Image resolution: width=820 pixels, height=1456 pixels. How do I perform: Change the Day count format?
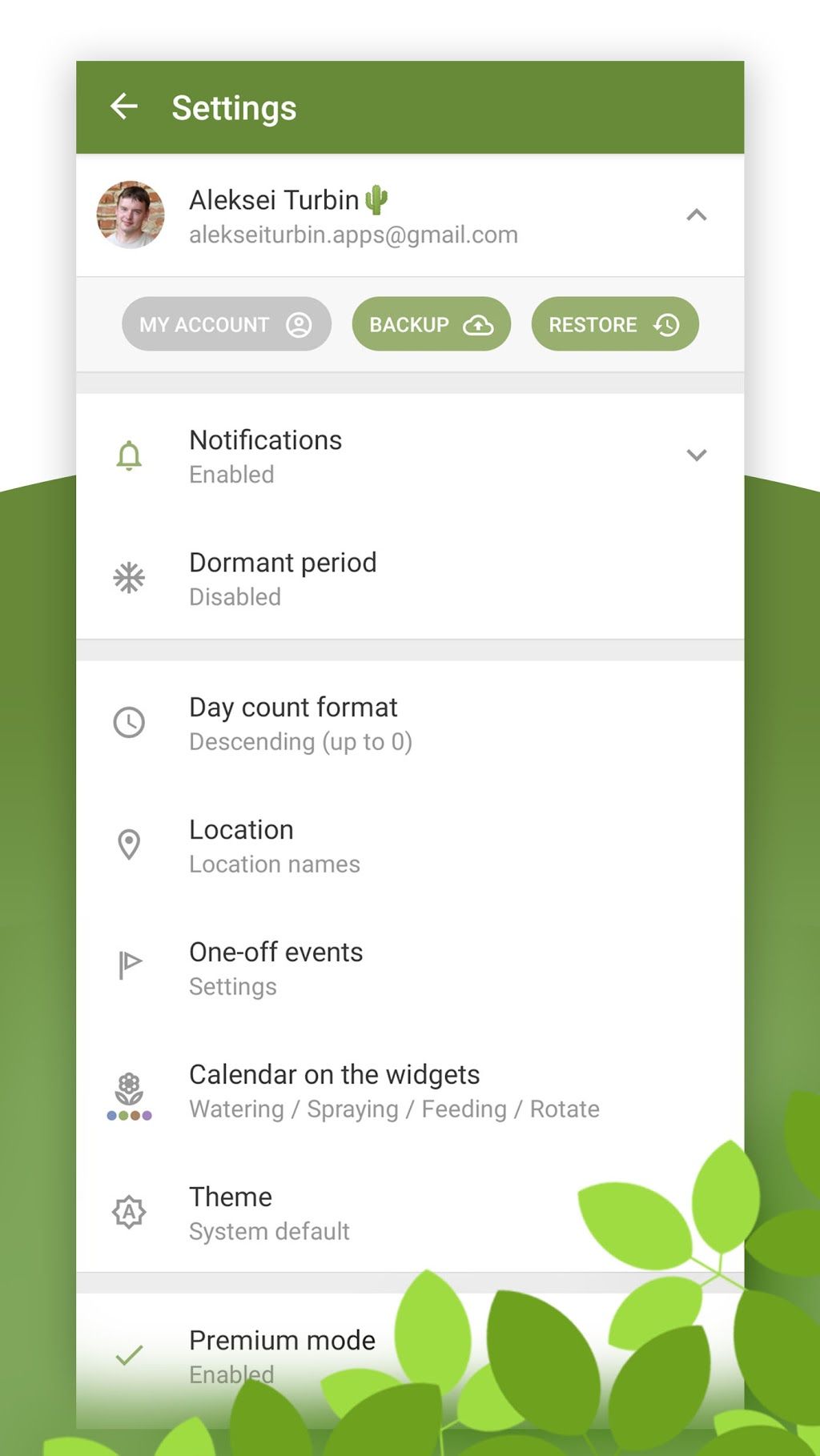pyautogui.click(x=410, y=723)
